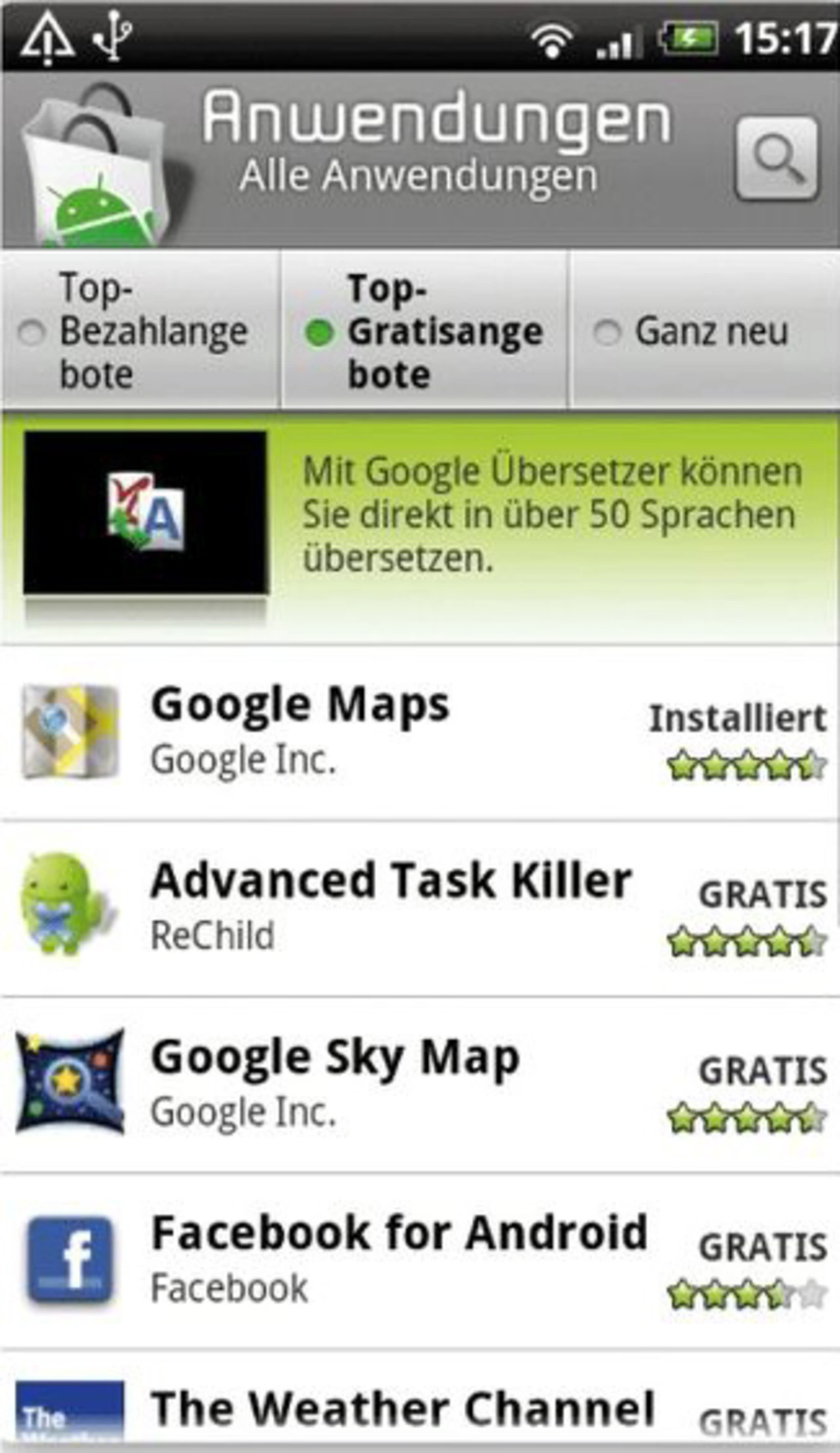Image resolution: width=840 pixels, height=1453 pixels.
Task: Select the Top-Gratisangebote tab
Action: point(424,331)
